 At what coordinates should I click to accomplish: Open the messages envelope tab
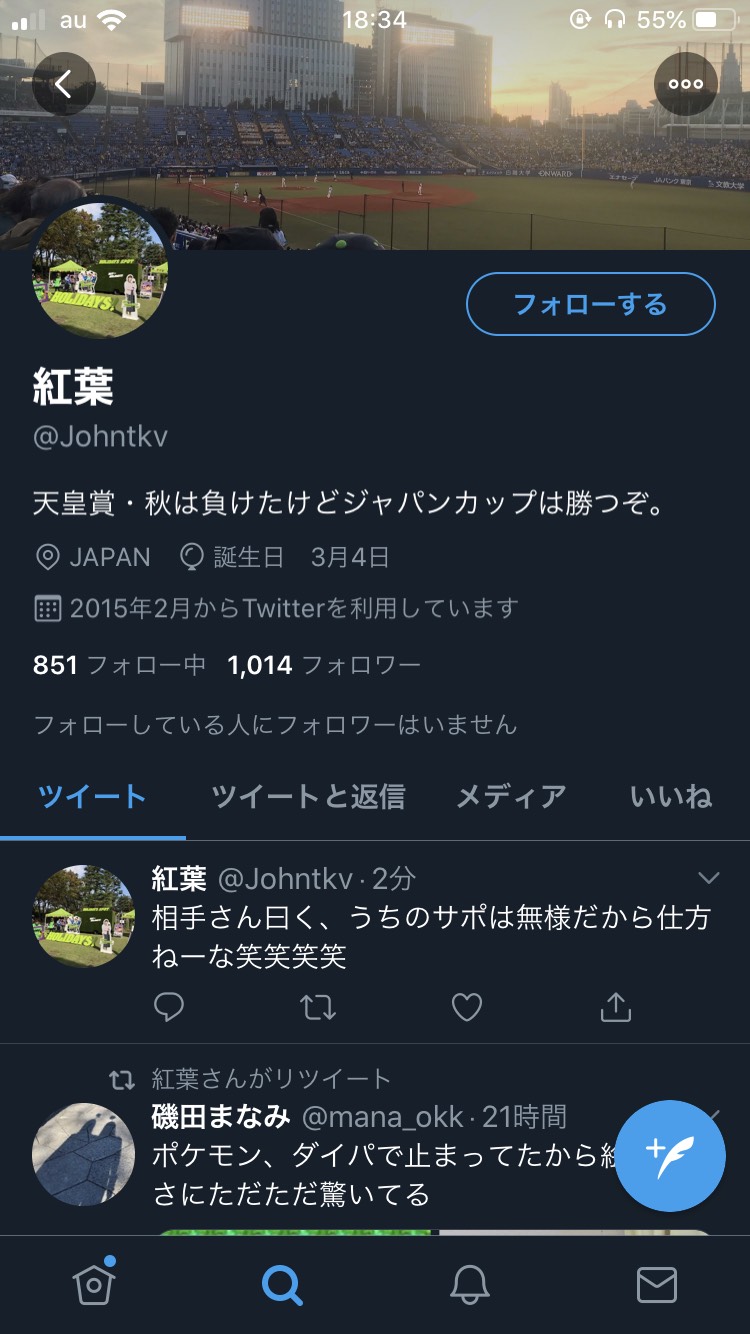tap(657, 1285)
